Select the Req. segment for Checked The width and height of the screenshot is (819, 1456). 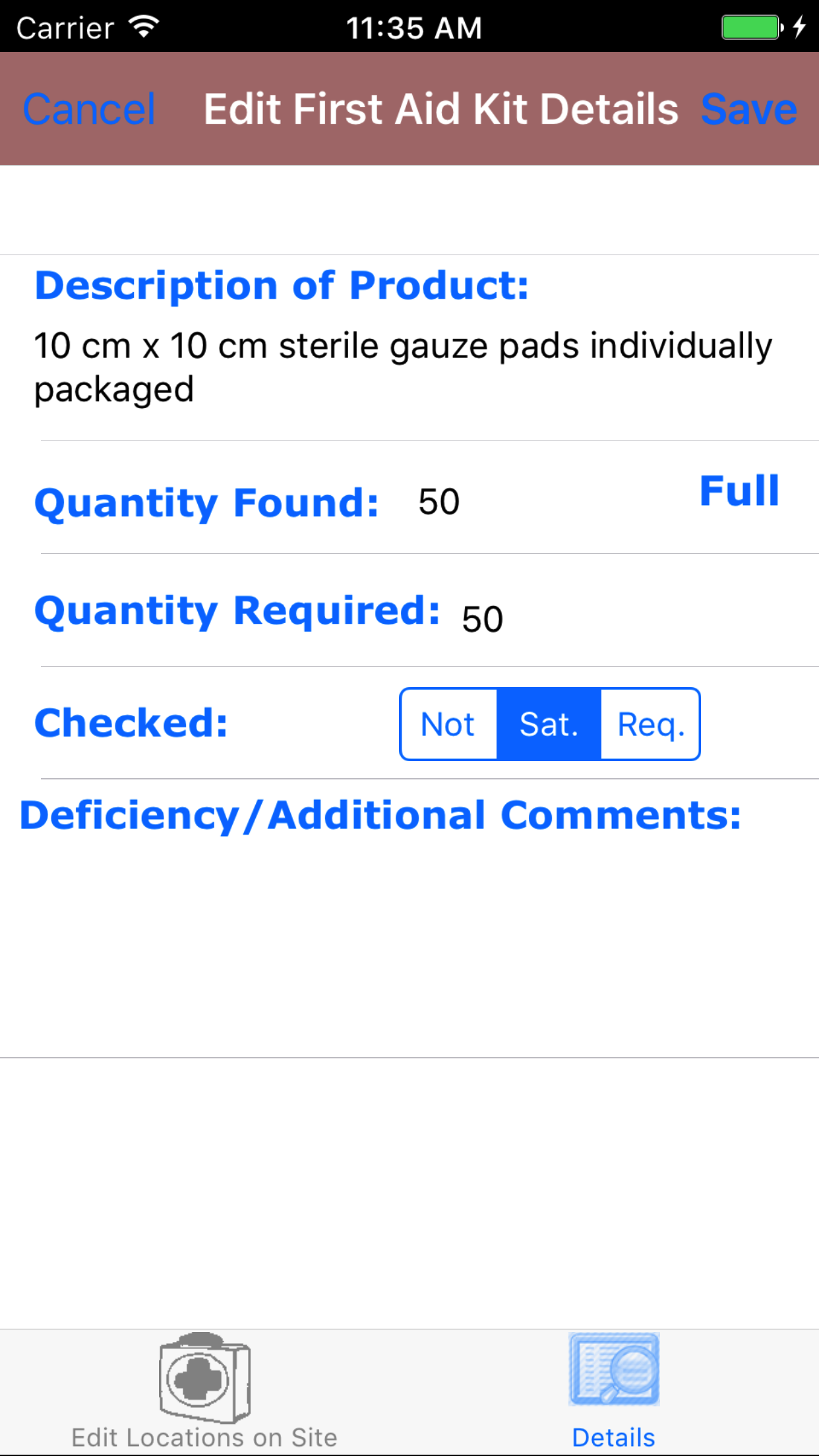[650, 724]
